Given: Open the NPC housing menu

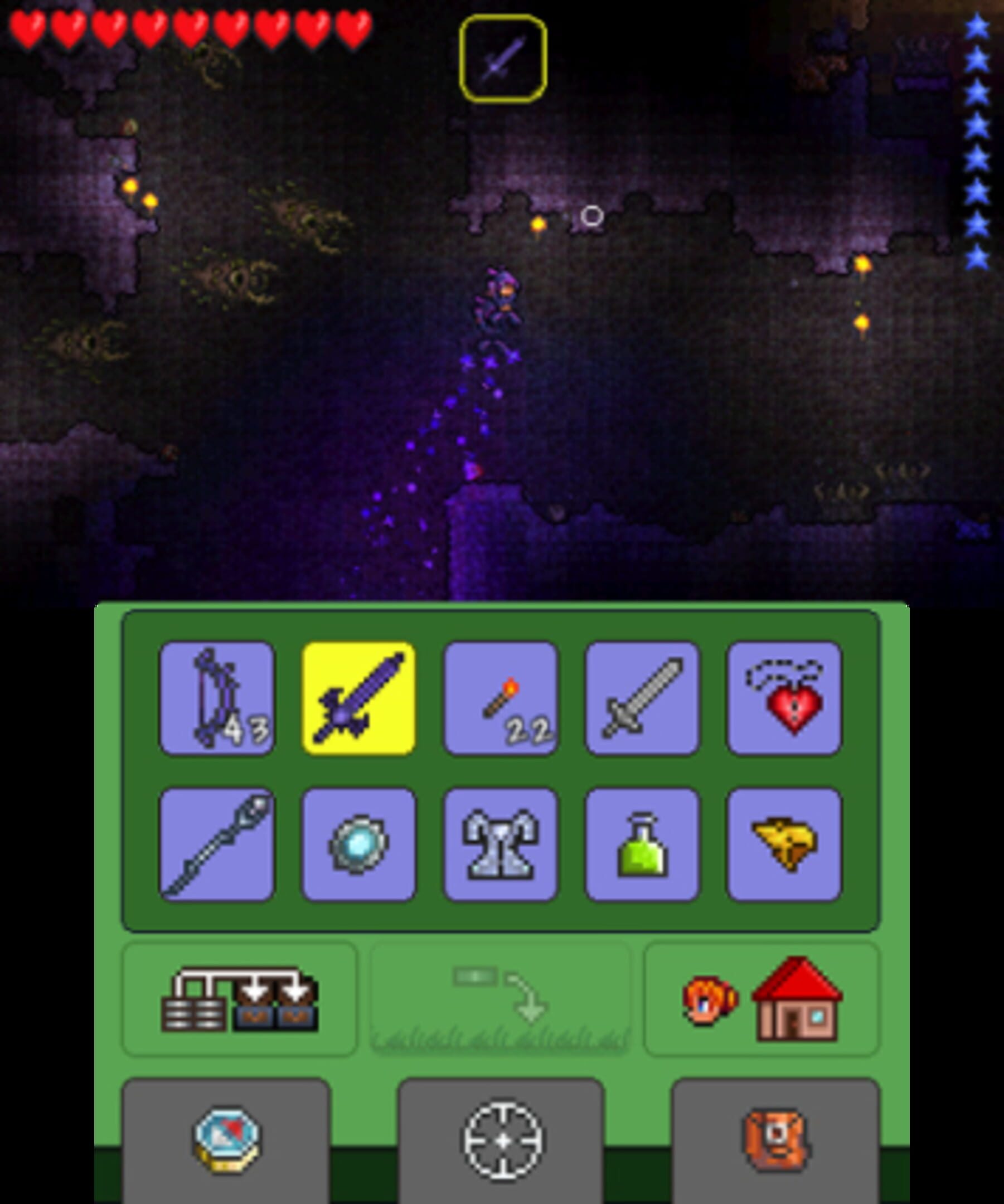Looking at the screenshot, I should [x=762, y=999].
